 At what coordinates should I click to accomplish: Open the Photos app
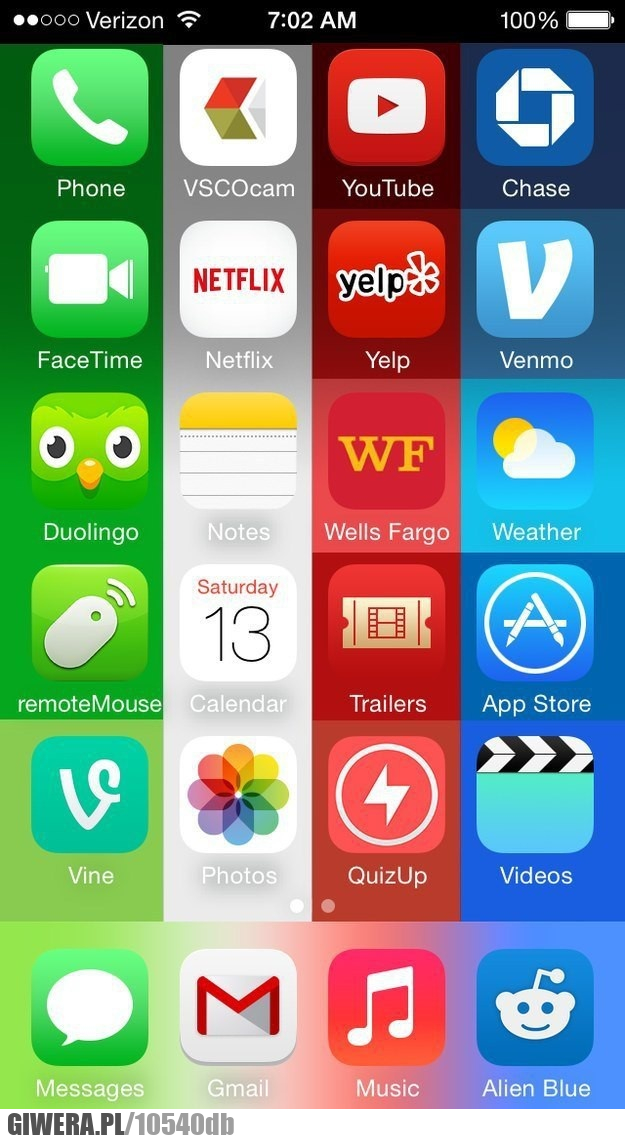238,795
